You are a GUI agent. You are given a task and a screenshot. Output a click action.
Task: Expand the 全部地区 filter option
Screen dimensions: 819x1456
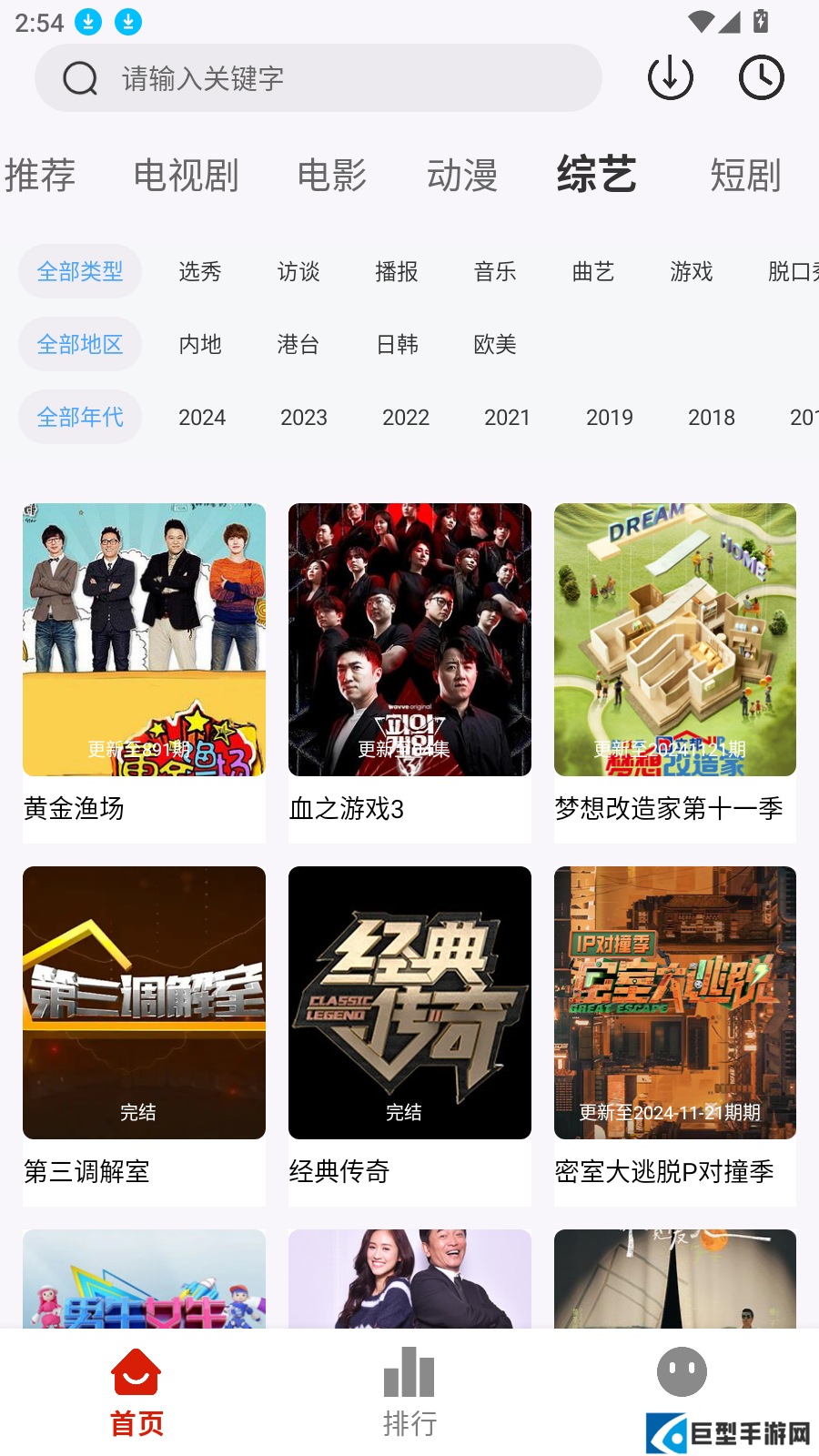[x=79, y=344]
